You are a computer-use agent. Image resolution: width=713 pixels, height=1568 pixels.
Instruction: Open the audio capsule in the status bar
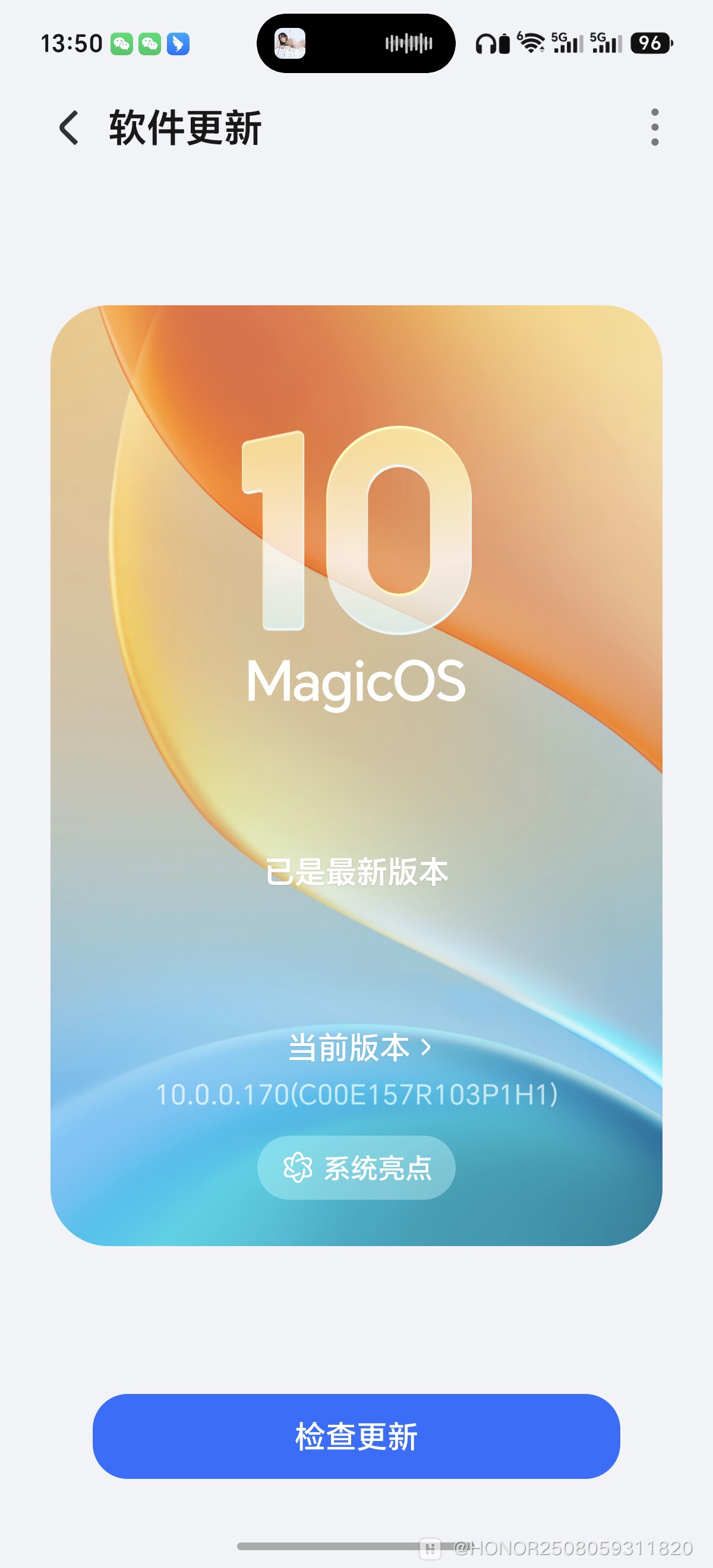pyautogui.click(x=356, y=43)
